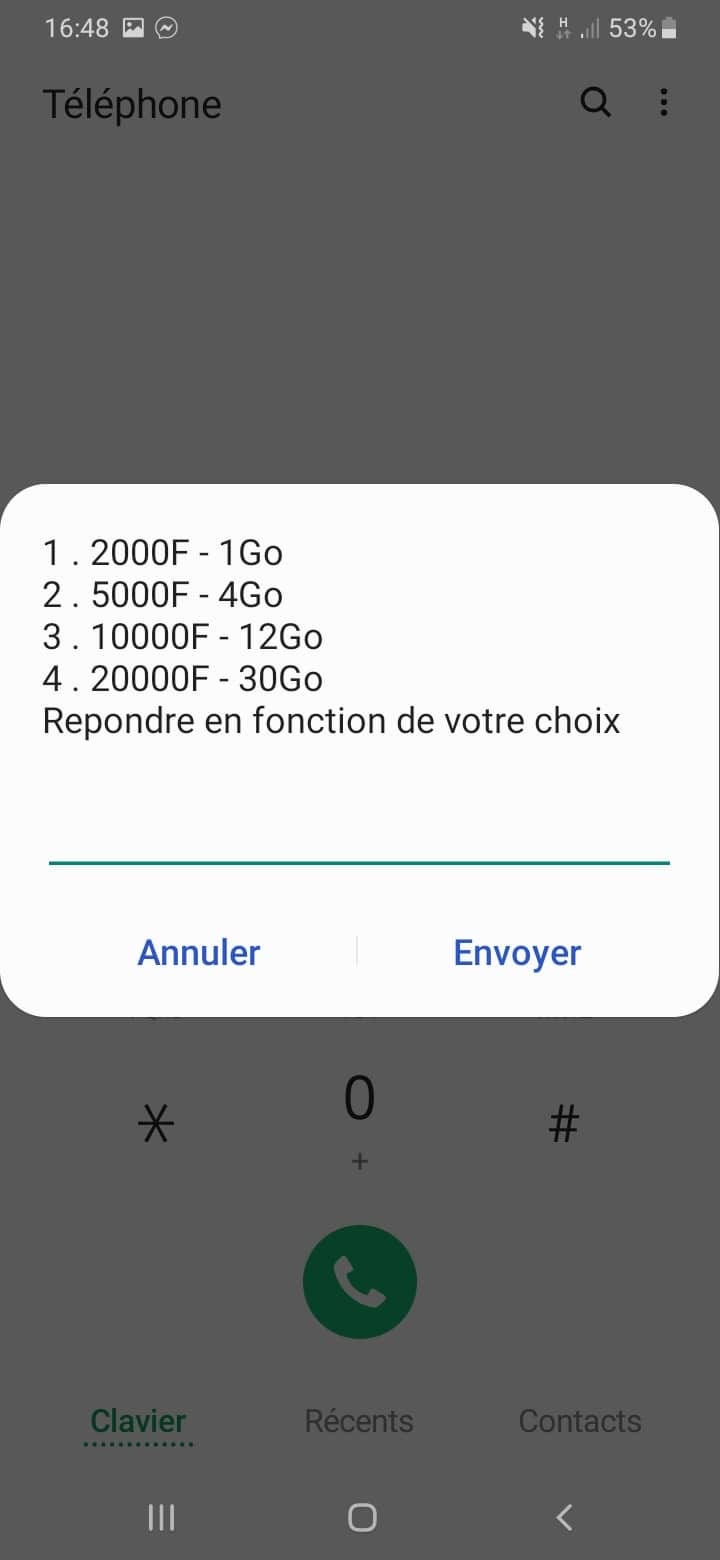Cancel the USSD dialog with Annuler
Viewport: 720px width, 1560px height.
pyautogui.click(x=199, y=952)
